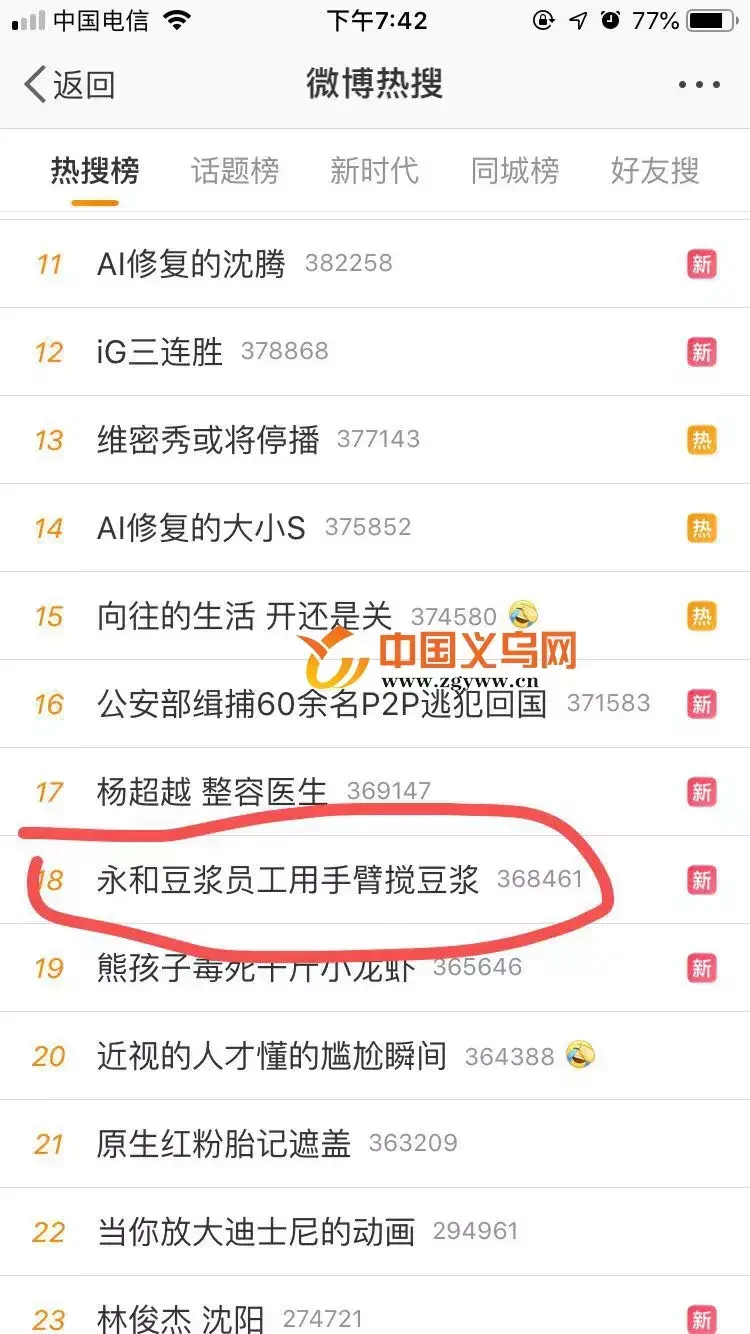Screen dimensions: 750x1334
Task: Open the 同城榜 tab
Action: [x=515, y=171]
